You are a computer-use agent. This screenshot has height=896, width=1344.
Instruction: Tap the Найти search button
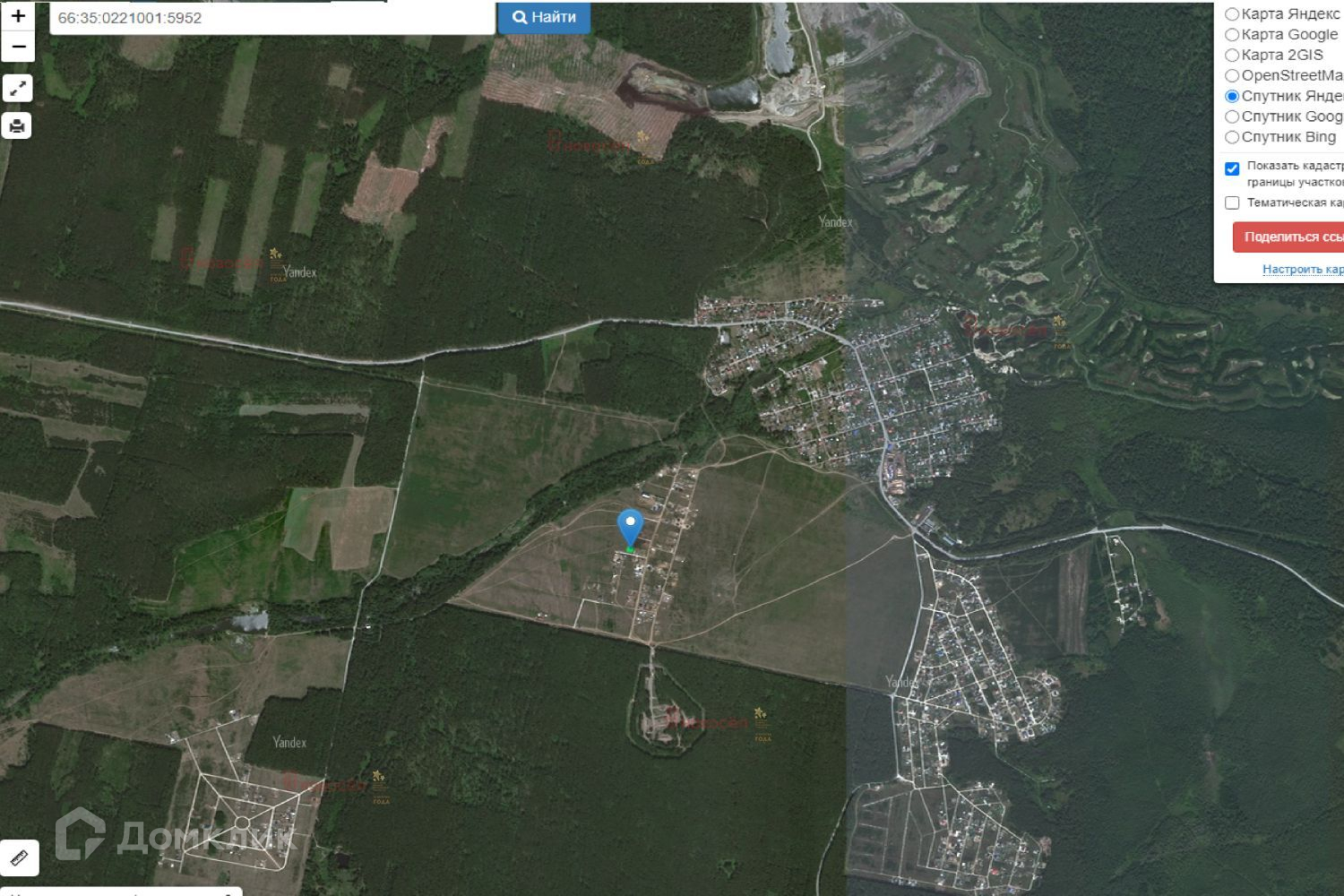tap(544, 17)
